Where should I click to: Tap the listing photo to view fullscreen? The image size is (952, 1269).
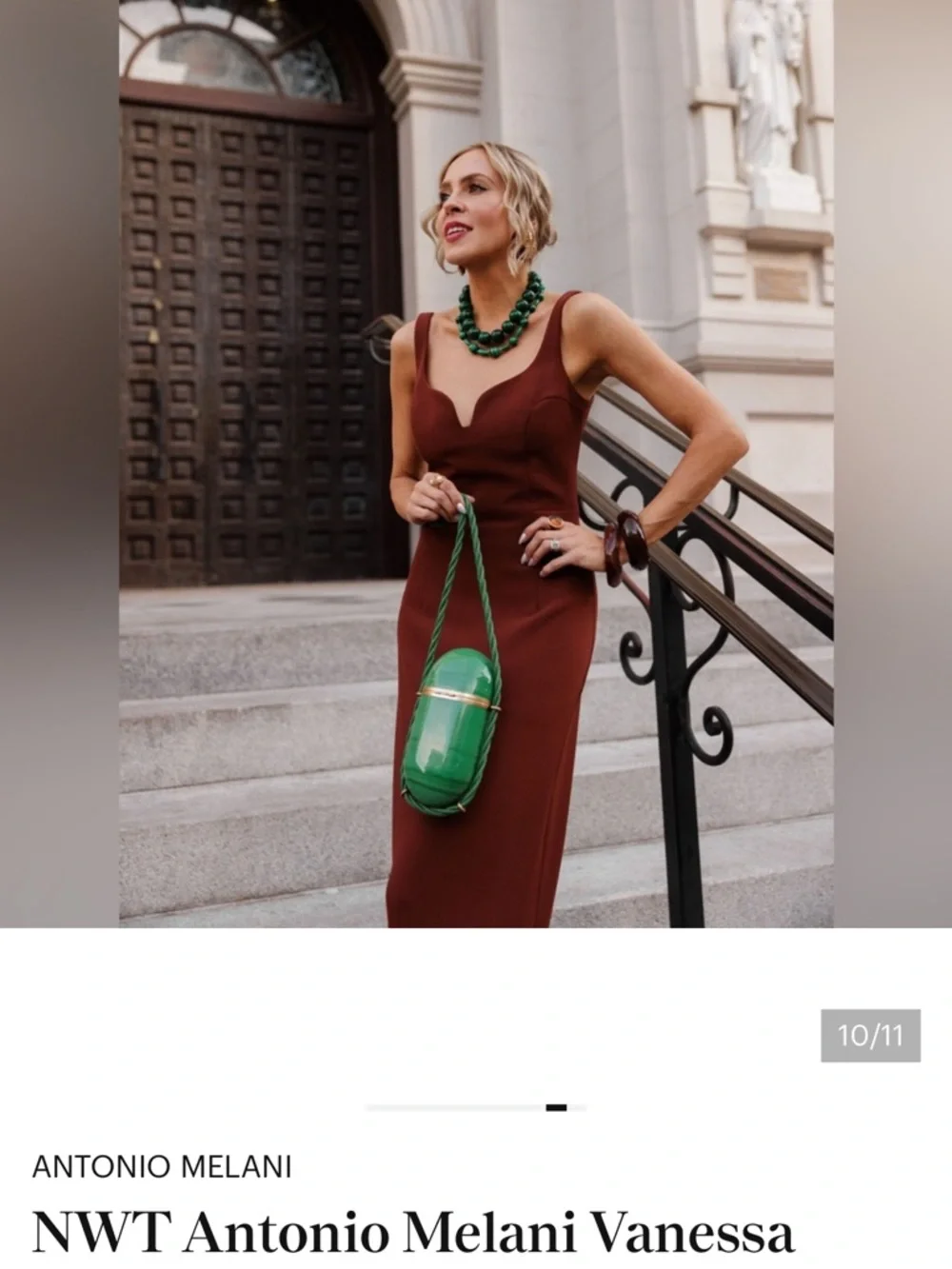(x=476, y=466)
